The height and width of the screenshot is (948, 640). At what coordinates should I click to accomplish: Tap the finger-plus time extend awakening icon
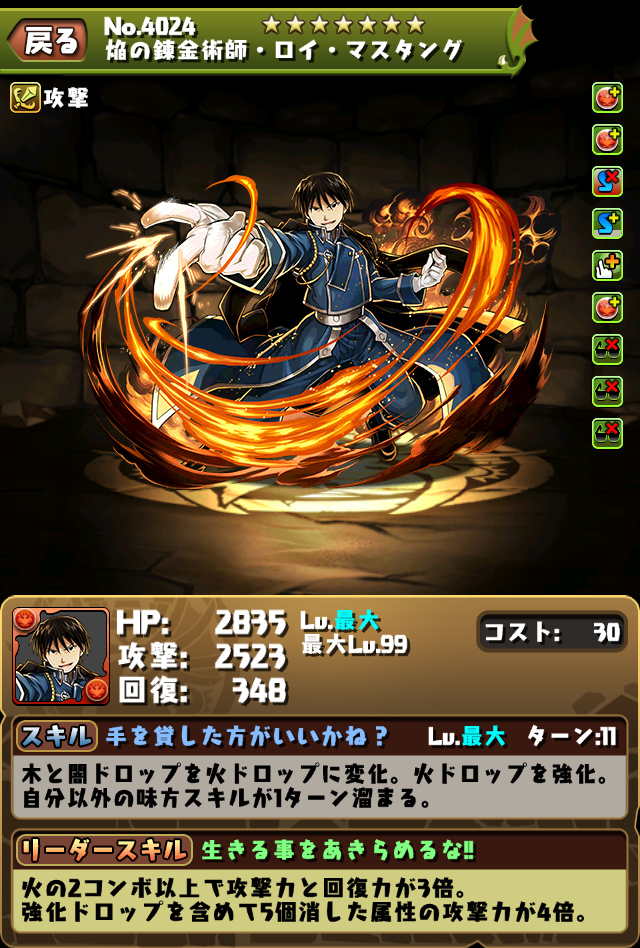click(x=607, y=264)
